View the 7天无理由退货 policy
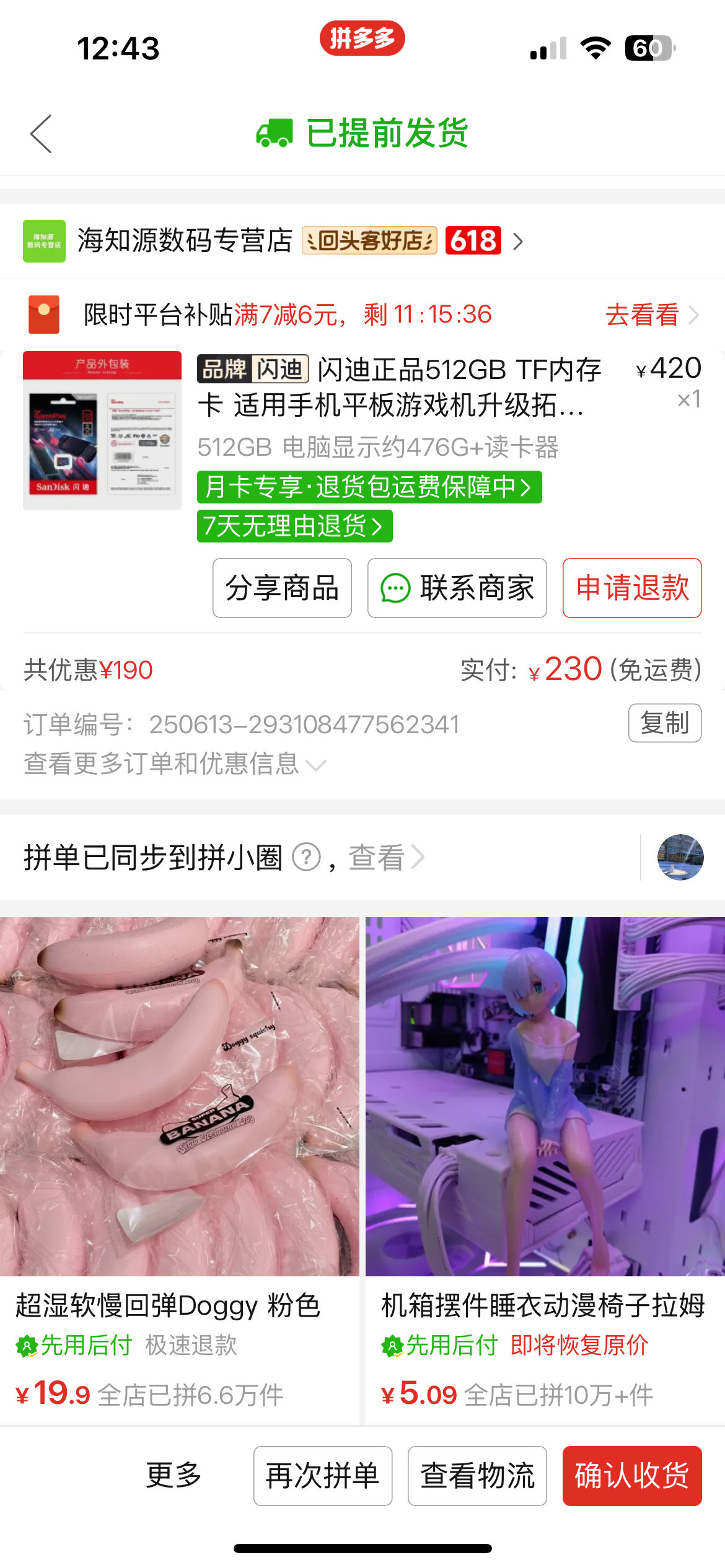 pyautogui.click(x=294, y=526)
